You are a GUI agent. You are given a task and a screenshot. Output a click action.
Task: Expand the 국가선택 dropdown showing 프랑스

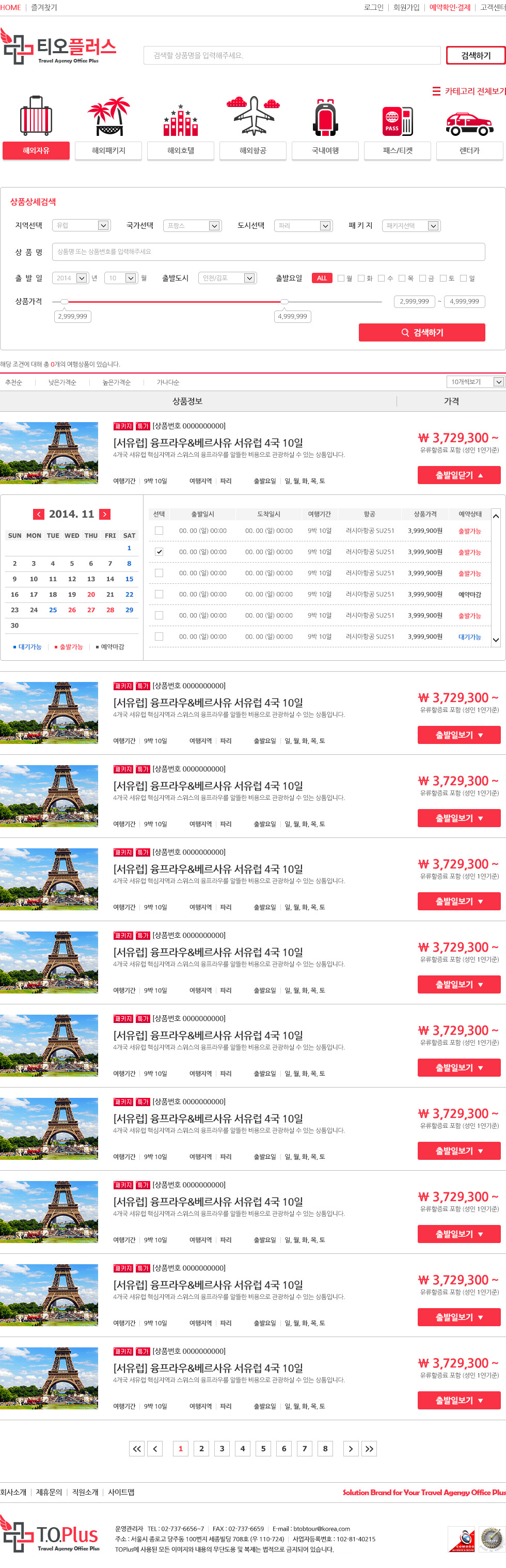(x=192, y=226)
